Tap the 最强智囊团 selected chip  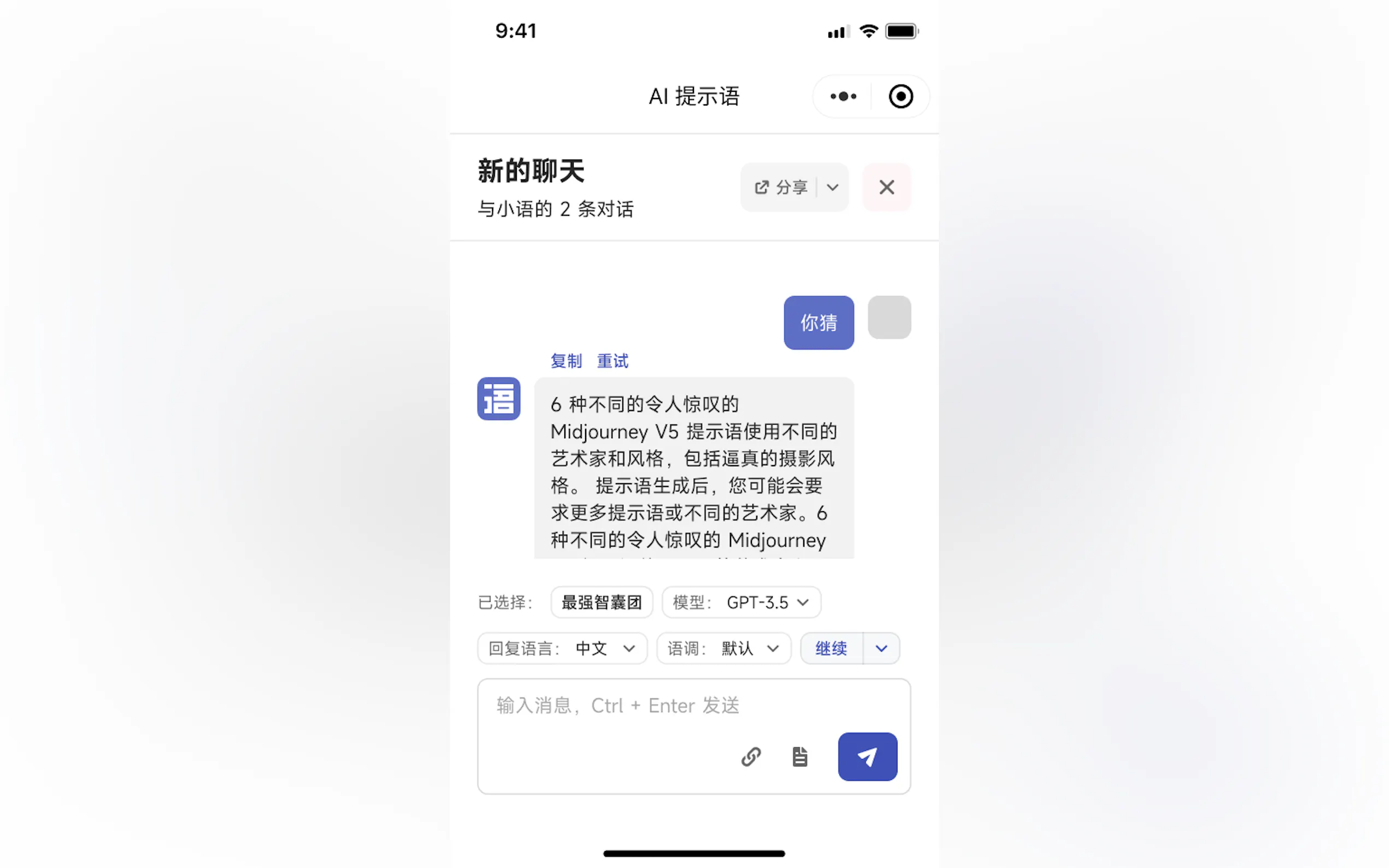click(601, 602)
